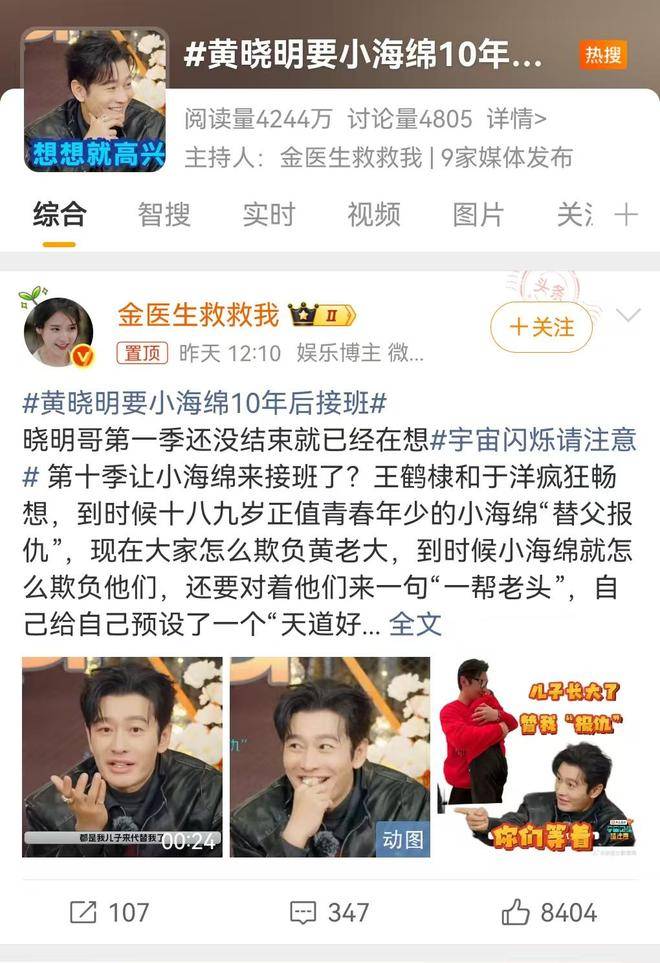Open 金医生救救我 profile avatar
Image resolution: width=660 pixels, height=963 pixels.
(x=58, y=332)
